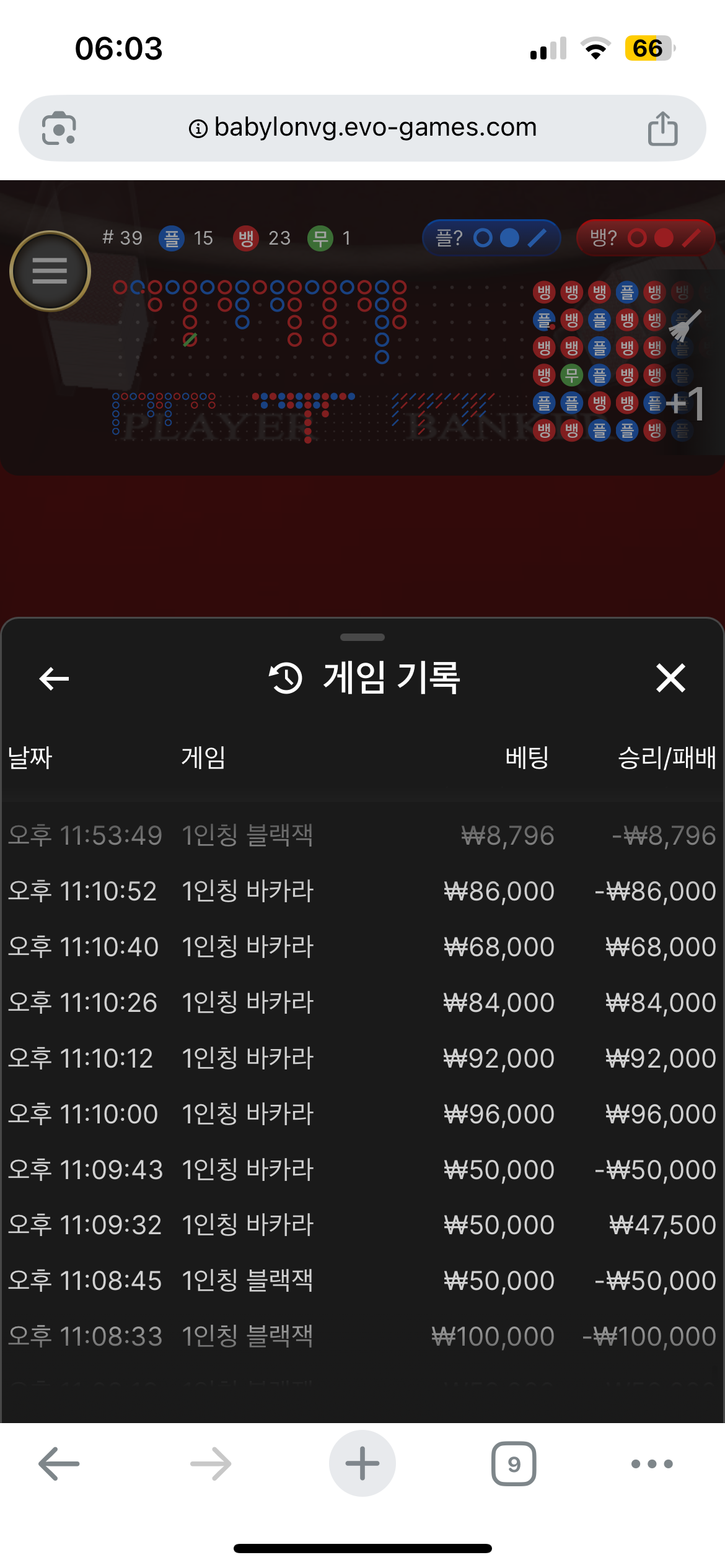Close the game history panel
Screen dimensions: 725x1568
[x=670, y=677]
